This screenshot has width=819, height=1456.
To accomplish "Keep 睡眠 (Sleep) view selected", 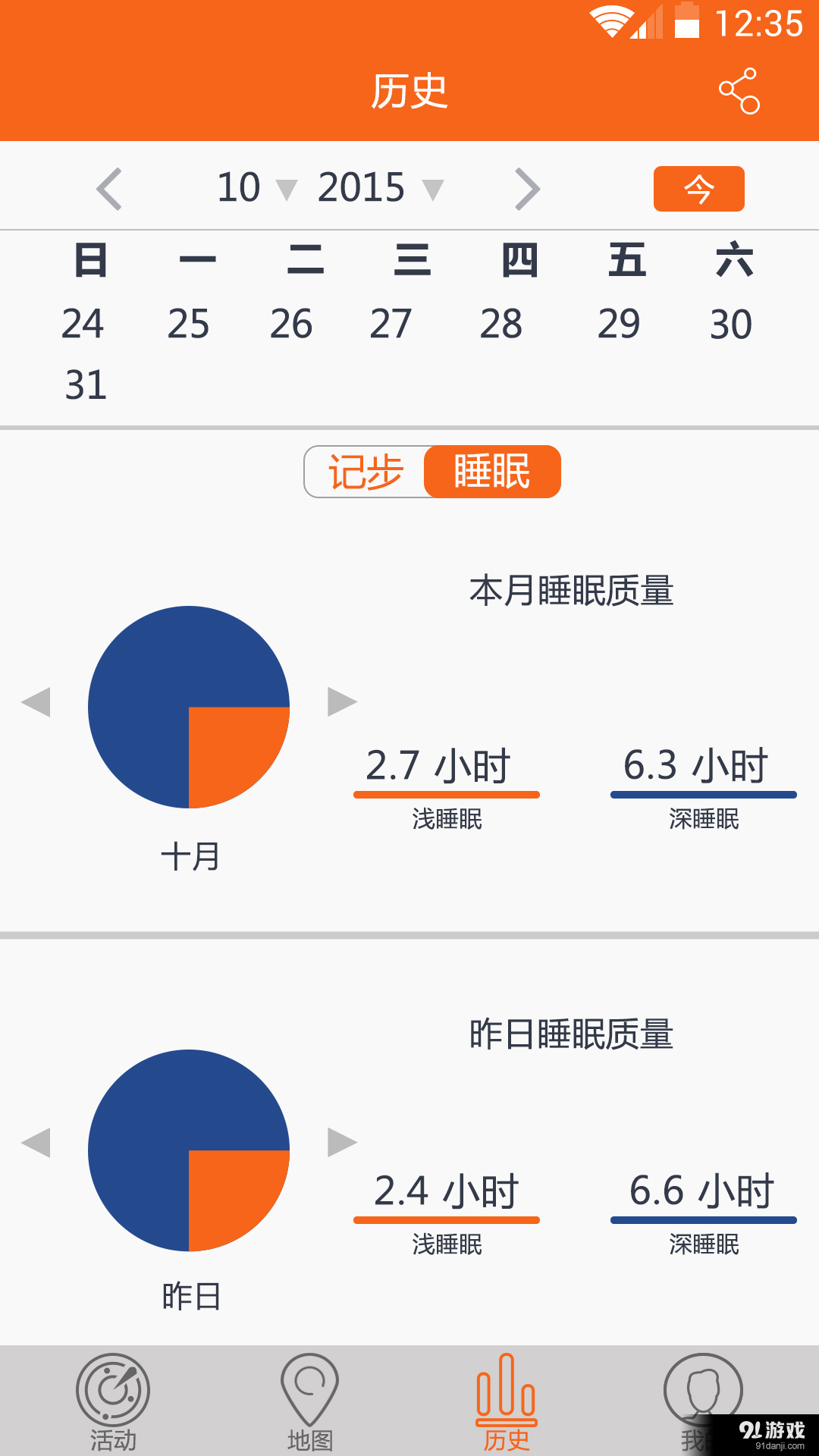I will point(493,472).
